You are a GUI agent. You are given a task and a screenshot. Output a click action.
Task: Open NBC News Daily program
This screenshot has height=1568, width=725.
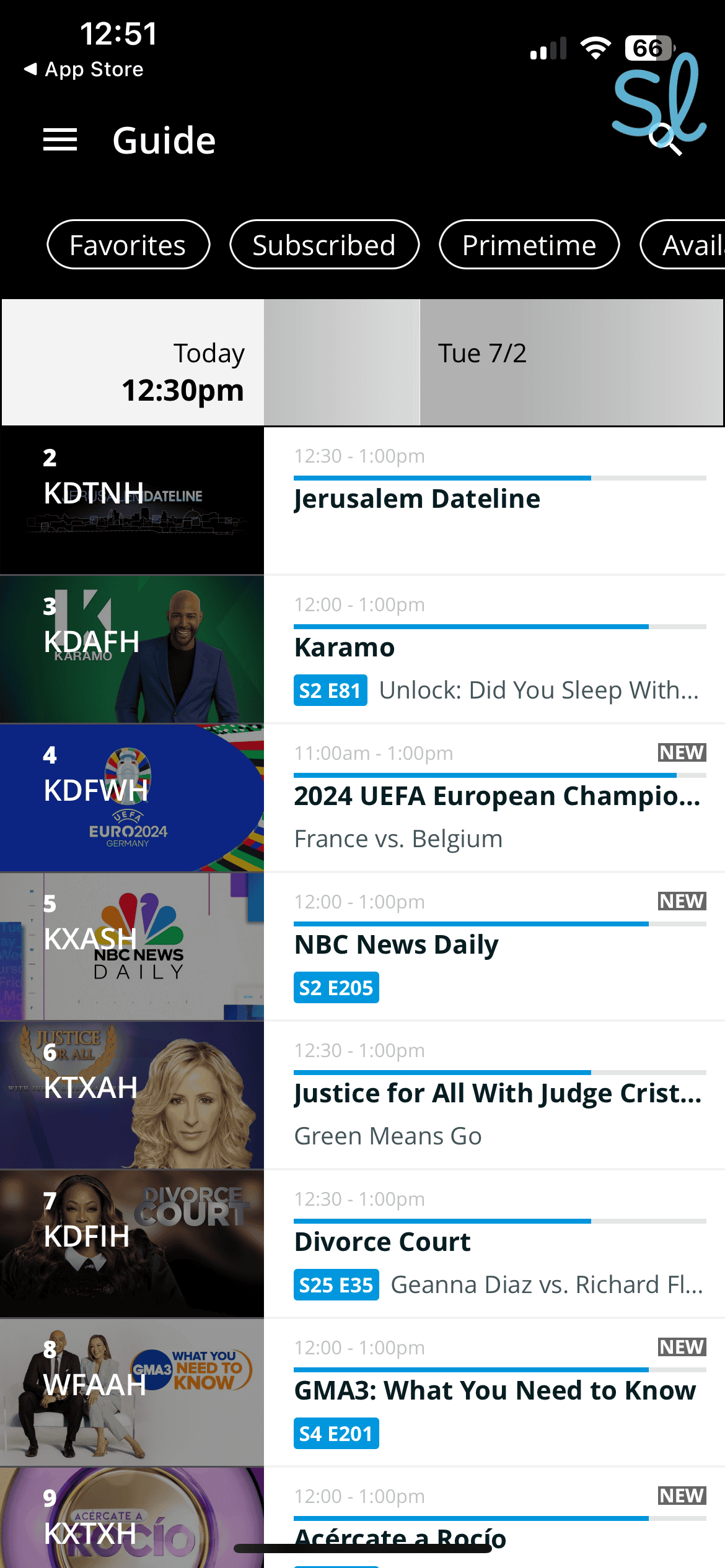(494, 946)
